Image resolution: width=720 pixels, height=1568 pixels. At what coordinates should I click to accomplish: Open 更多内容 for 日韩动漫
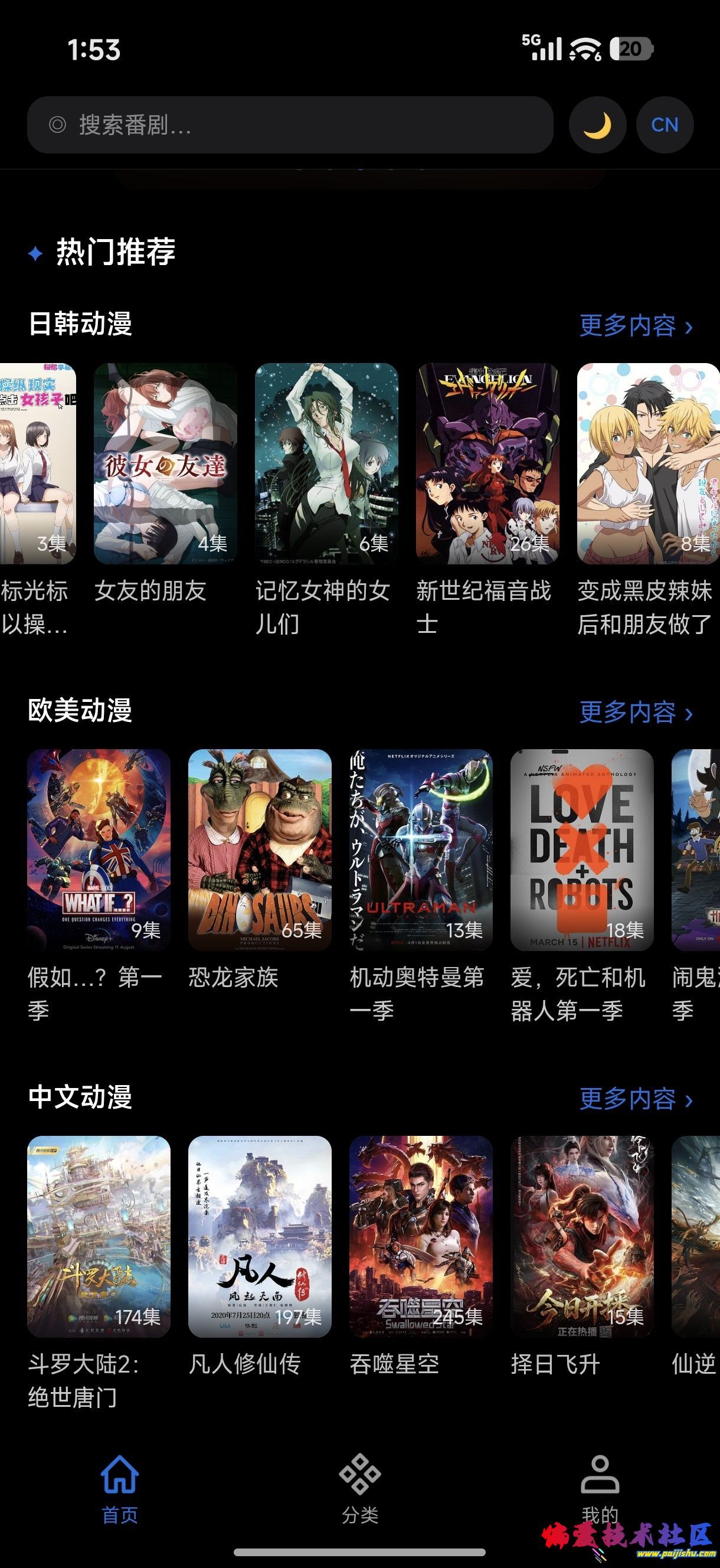[x=636, y=325]
